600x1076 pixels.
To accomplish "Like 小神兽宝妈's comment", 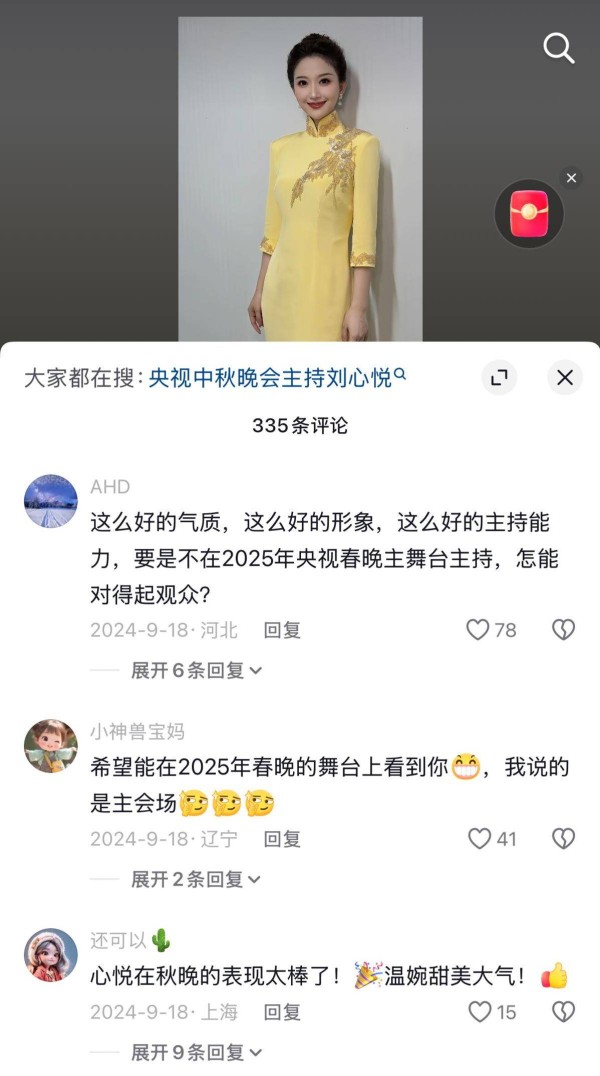I will (480, 839).
